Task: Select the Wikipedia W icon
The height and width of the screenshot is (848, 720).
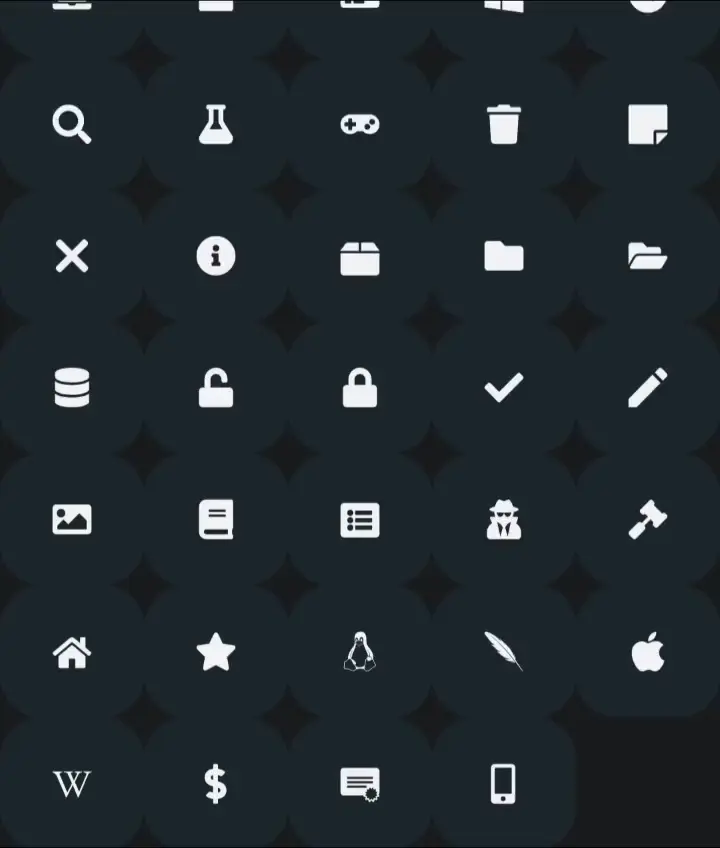Action: (72, 785)
